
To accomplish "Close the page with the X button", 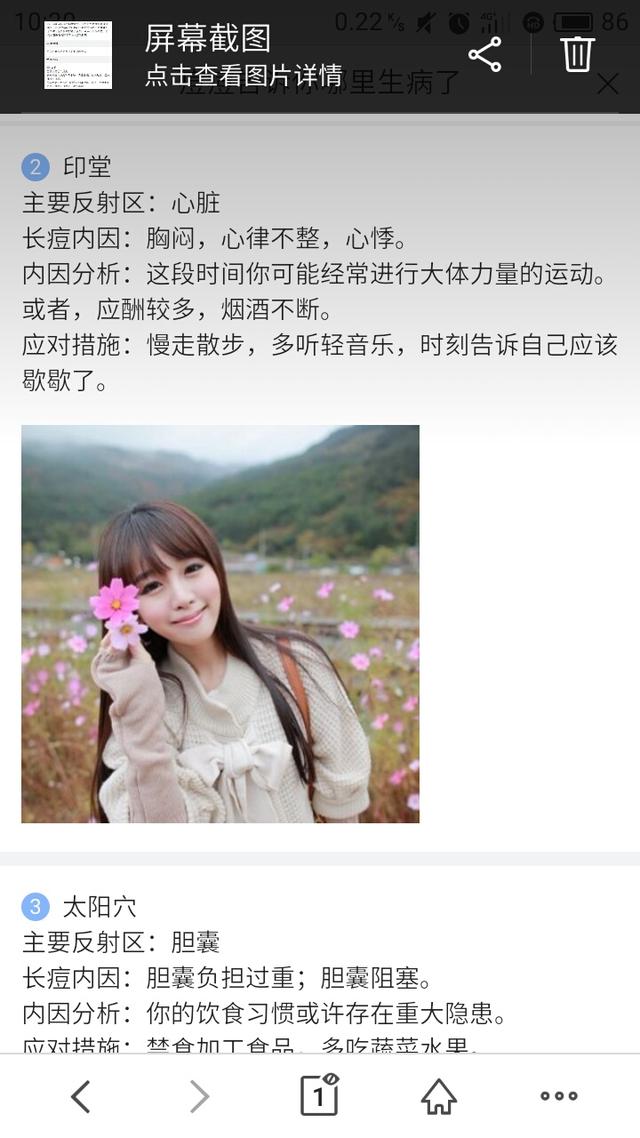I will point(608,83).
